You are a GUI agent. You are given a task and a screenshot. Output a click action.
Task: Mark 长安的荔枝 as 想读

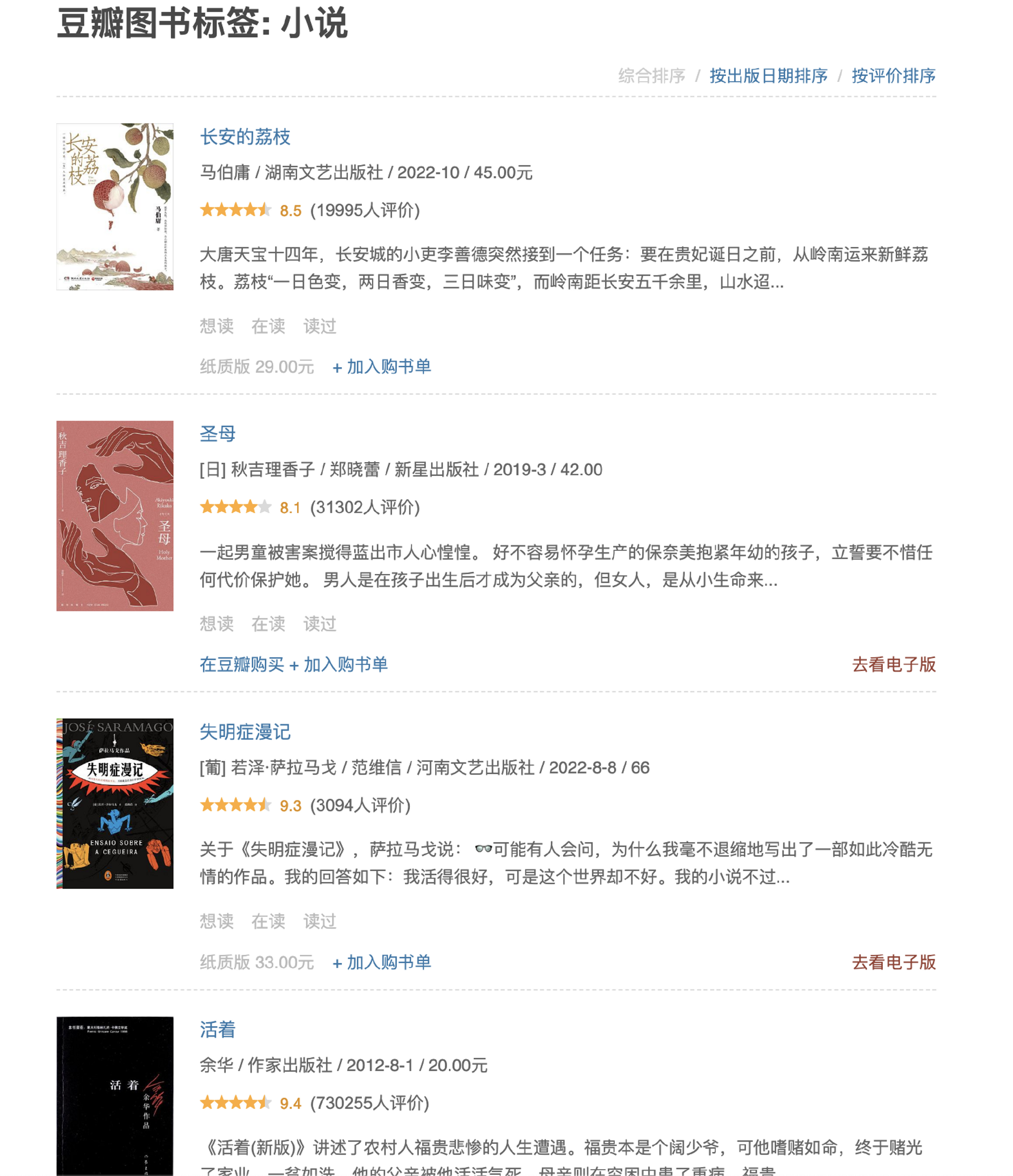pyautogui.click(x=216, y=327)
